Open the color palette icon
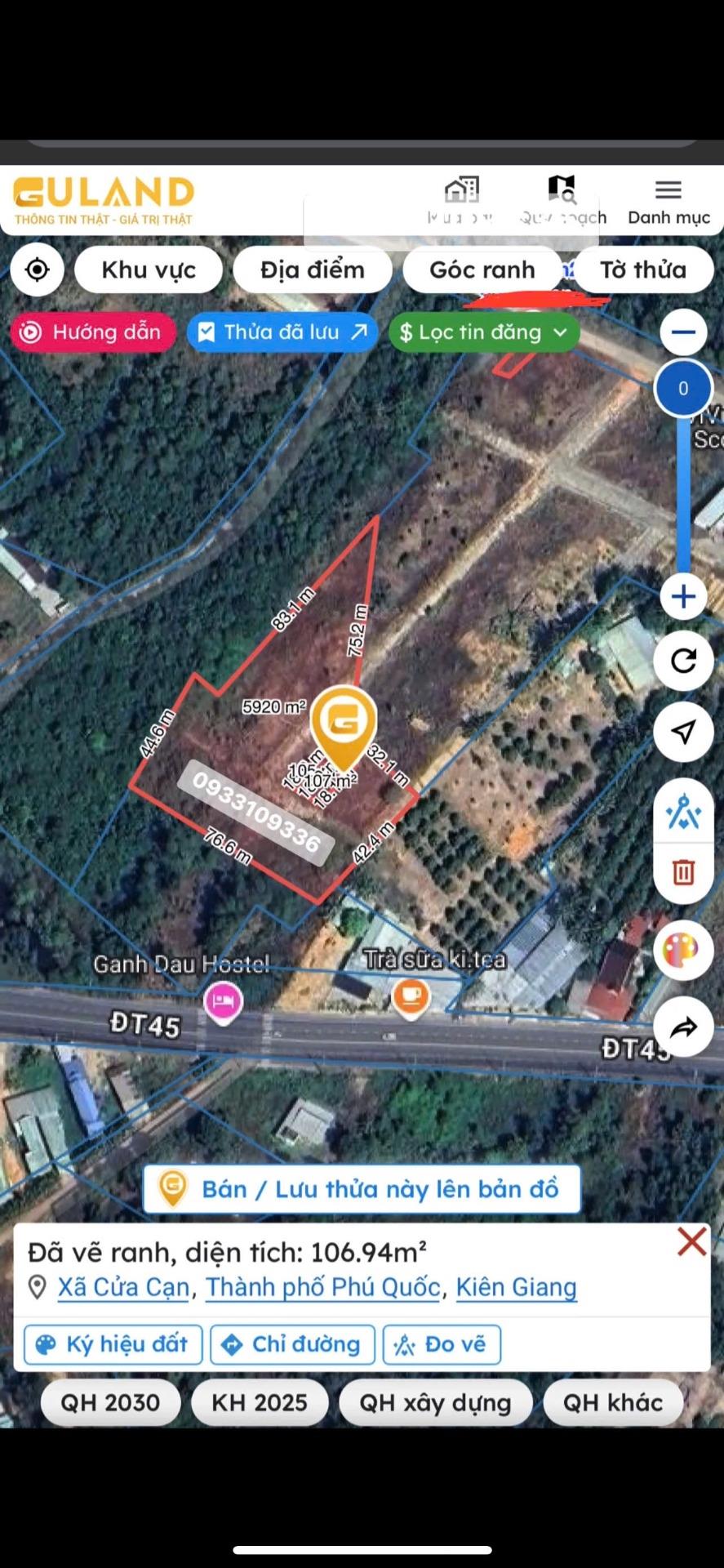Screen dimensions: 724x1568 click(x=683, y=951)
